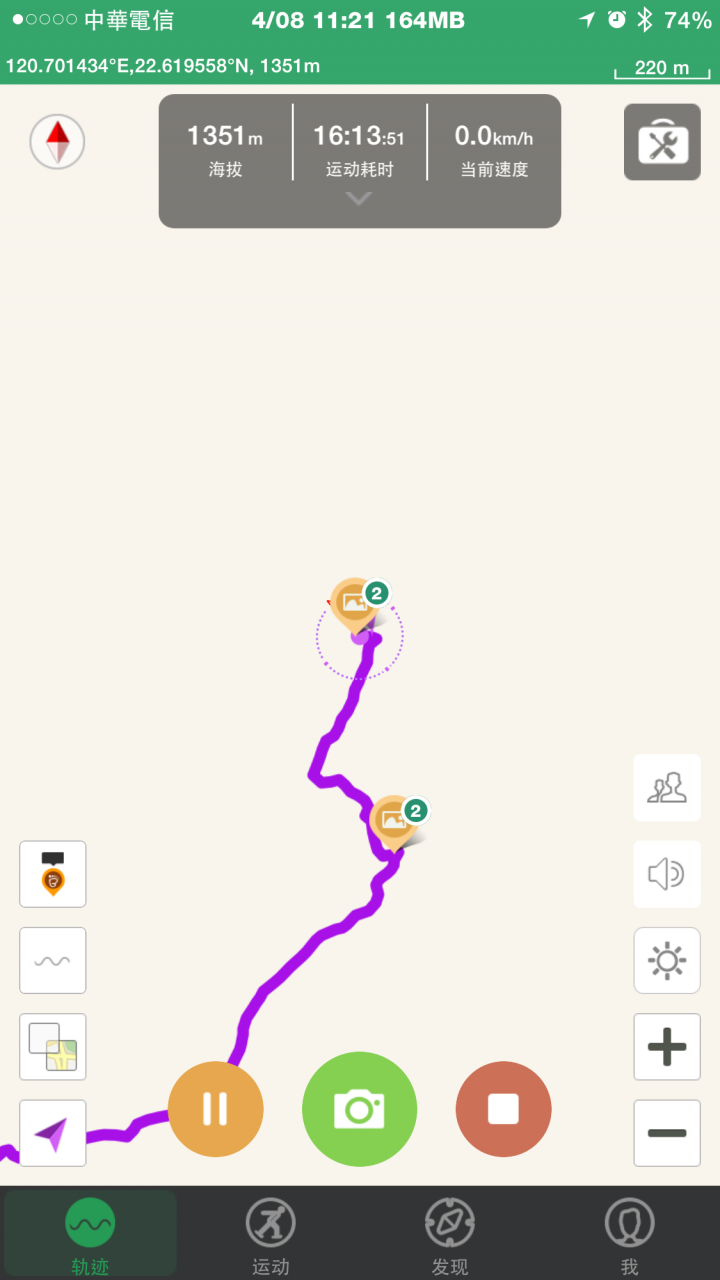Take a photo with camera button
Image resolution: width=720 pixels, height=1280 pixels.
359,1109
